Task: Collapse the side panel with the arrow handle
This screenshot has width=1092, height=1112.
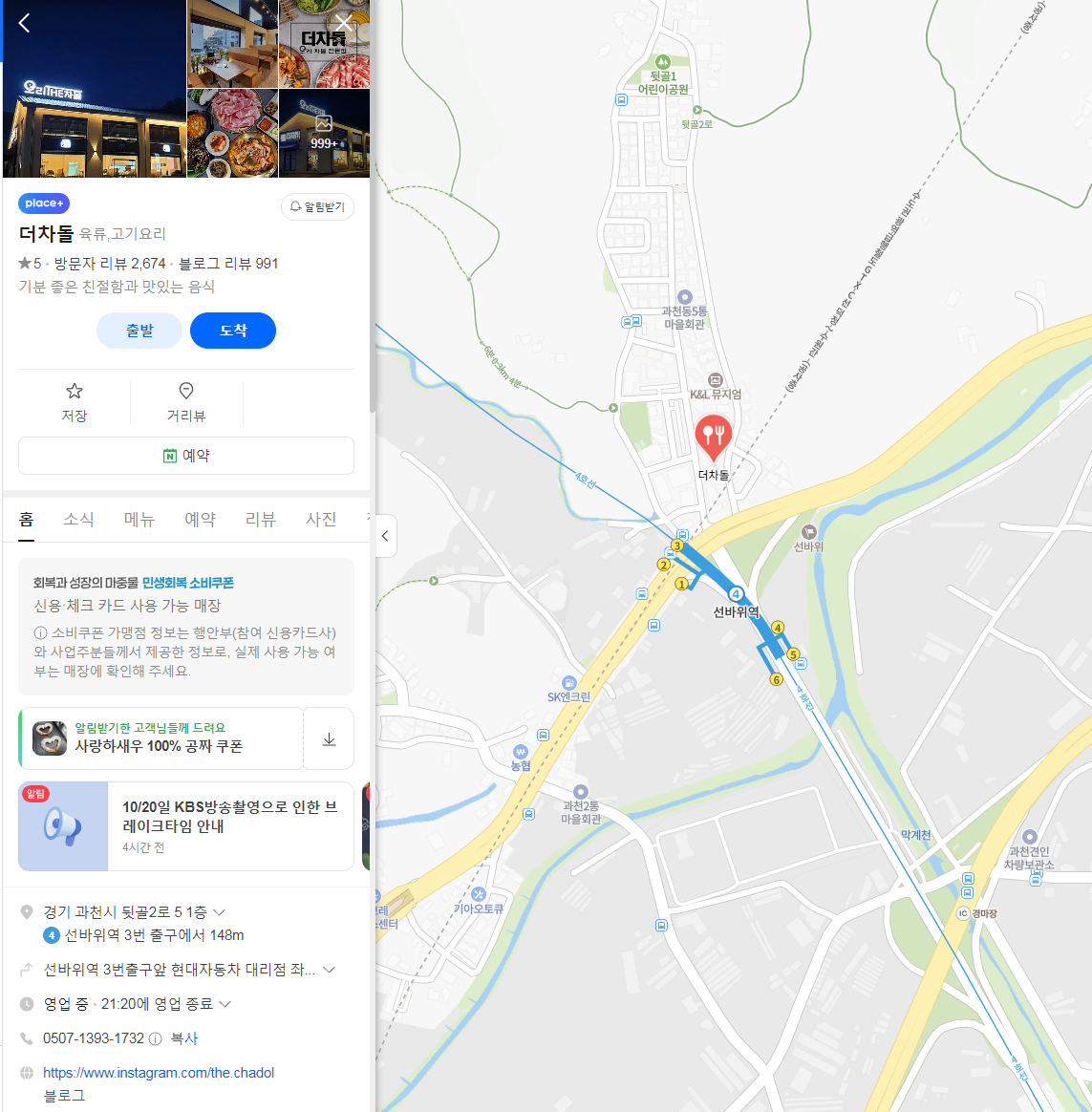Action: click(x=385, y=536)
